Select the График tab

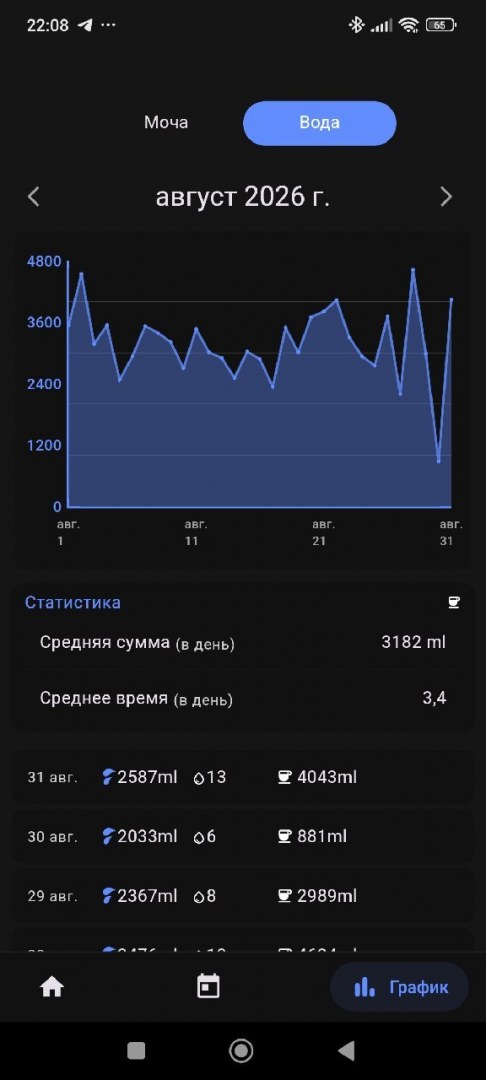pos(400,987)
